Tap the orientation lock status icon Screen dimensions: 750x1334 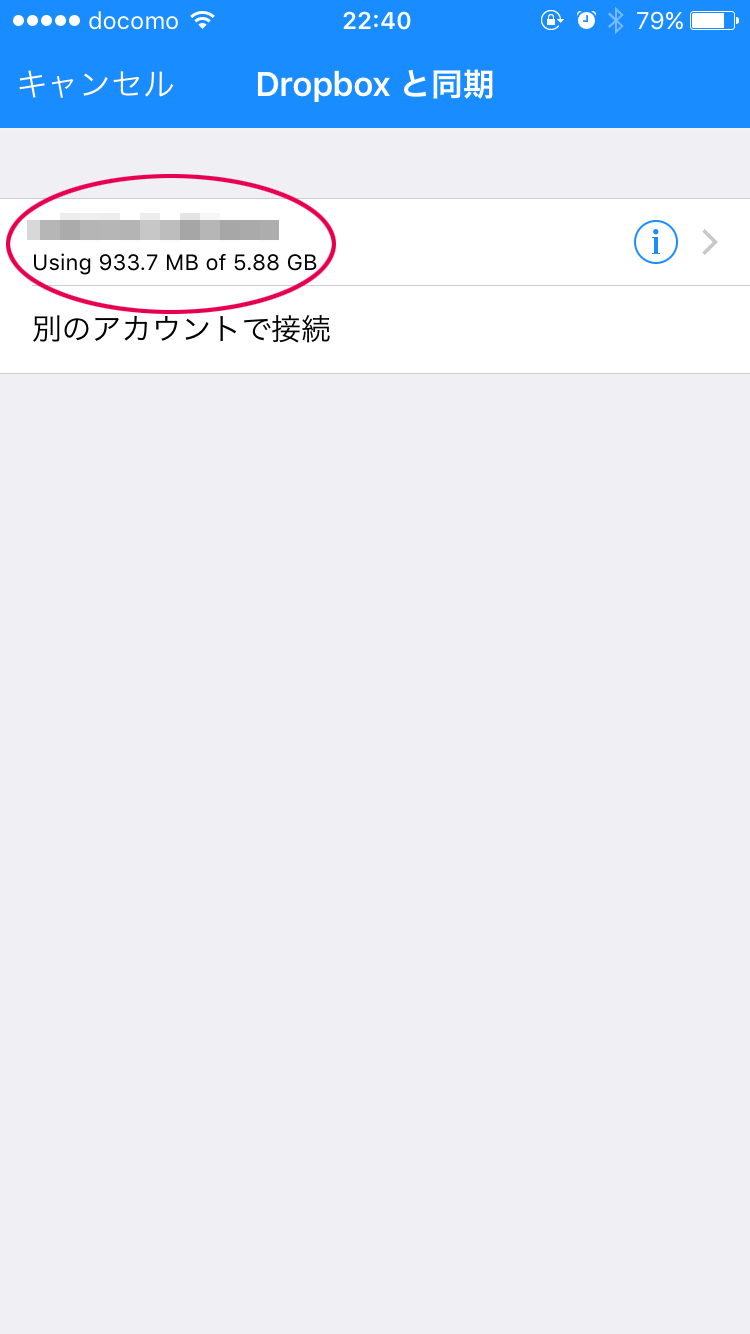tap(553, 20)
